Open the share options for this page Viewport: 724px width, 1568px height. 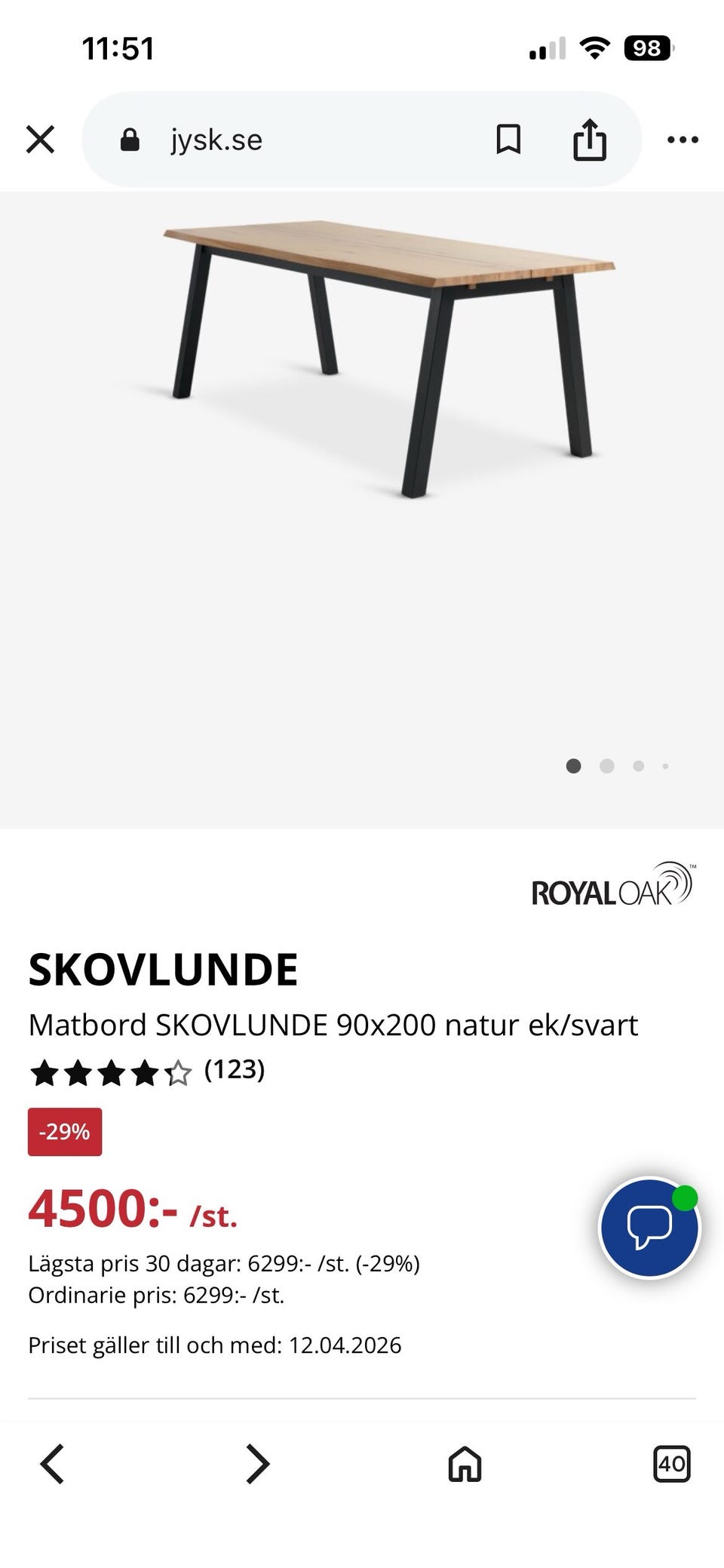click(x=591, y=139)
